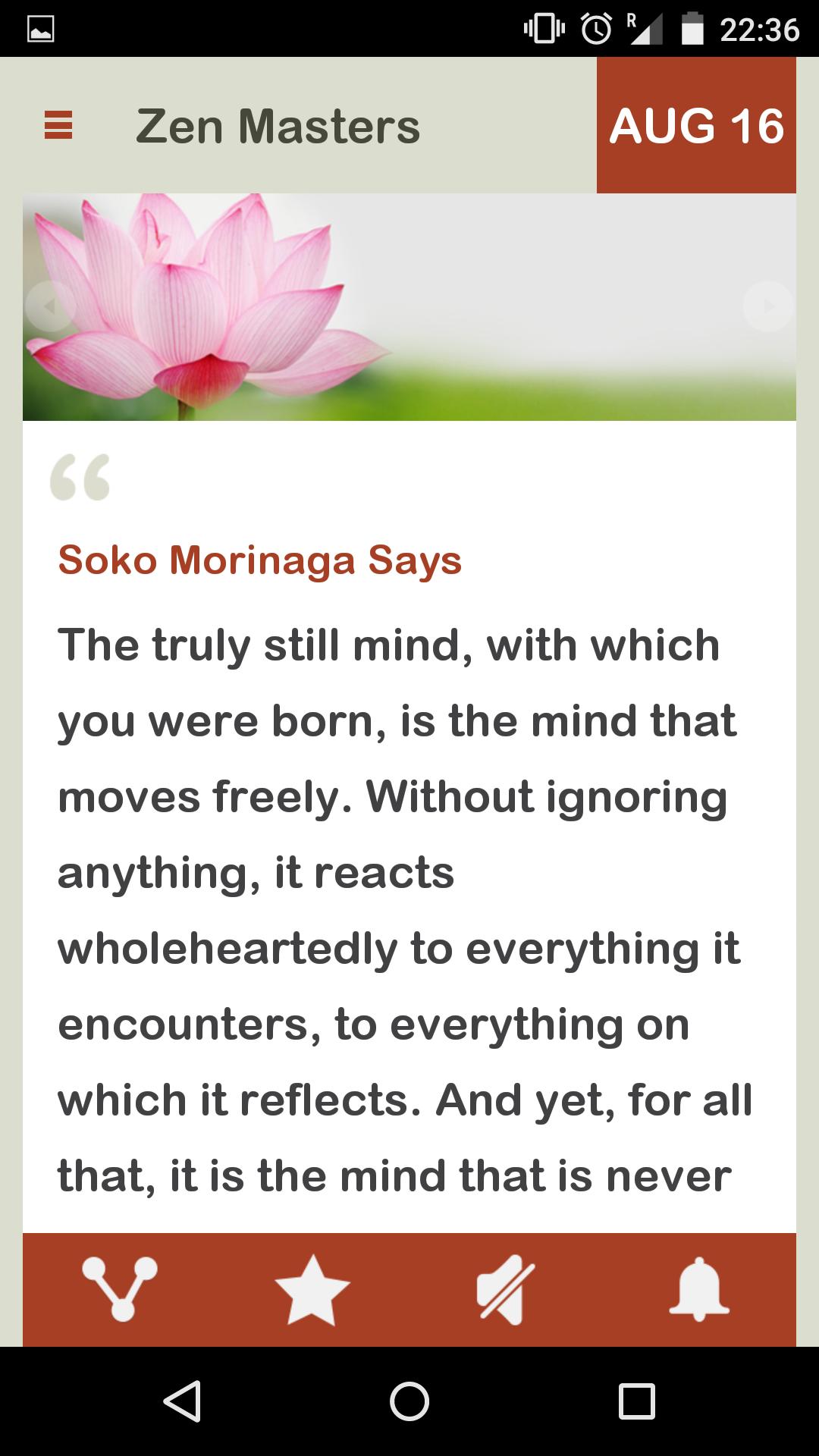Open recent apps from the navigation bar
The height and width of the screenshot is (1456, 819).
636,1401
